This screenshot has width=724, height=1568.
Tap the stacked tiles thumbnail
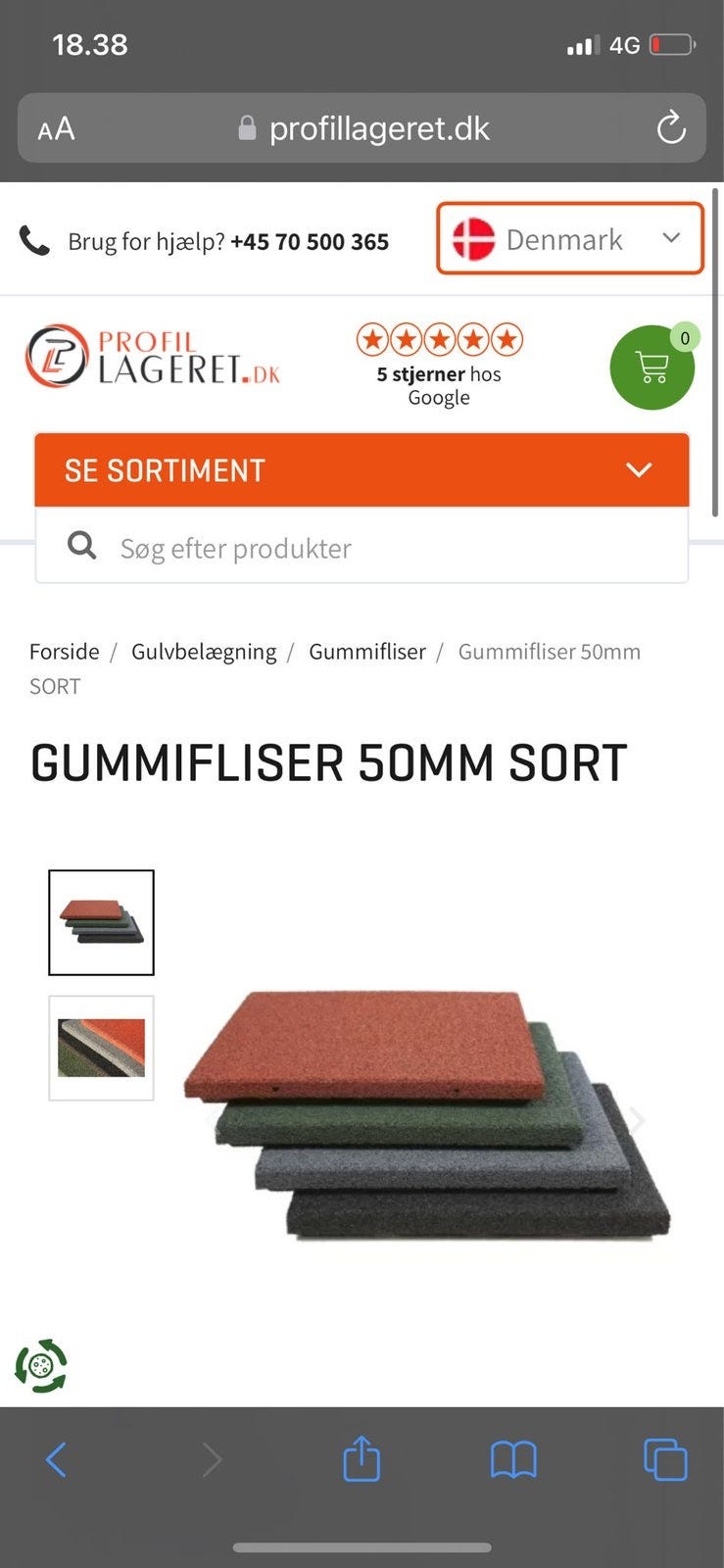click(101, 922)
